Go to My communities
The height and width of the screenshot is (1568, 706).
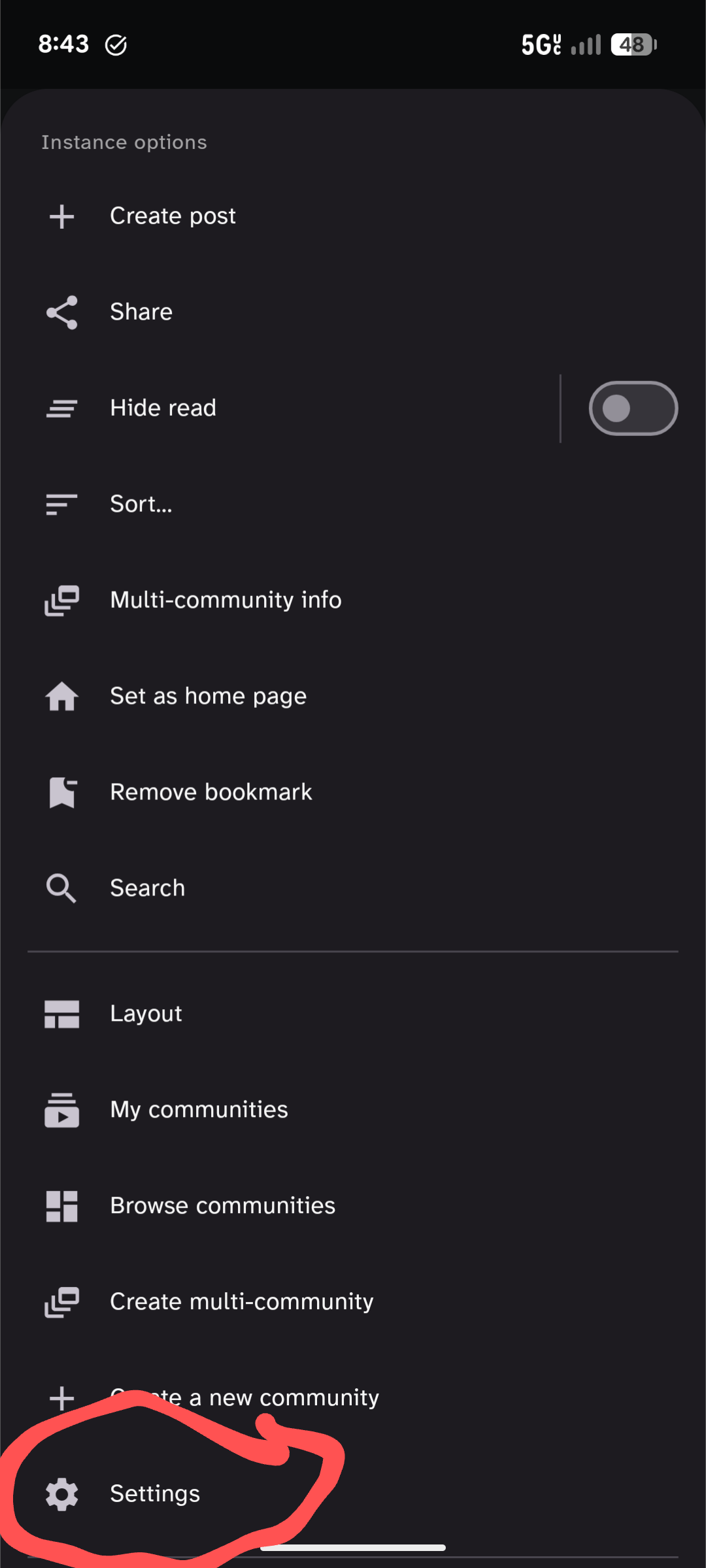click(x=199, y=1110)
